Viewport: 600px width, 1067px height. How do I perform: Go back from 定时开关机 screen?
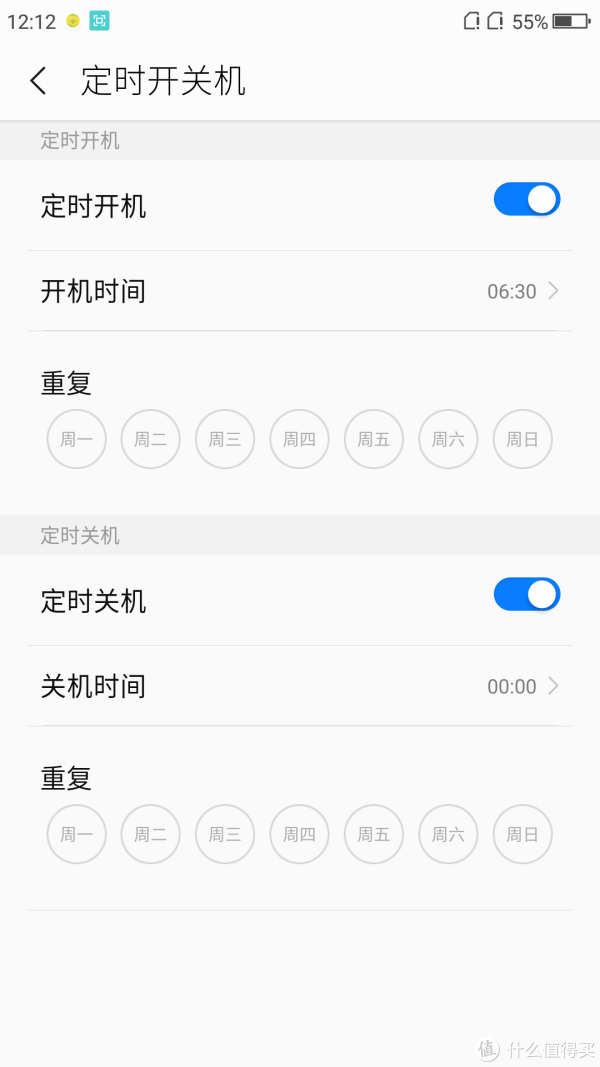38,81
